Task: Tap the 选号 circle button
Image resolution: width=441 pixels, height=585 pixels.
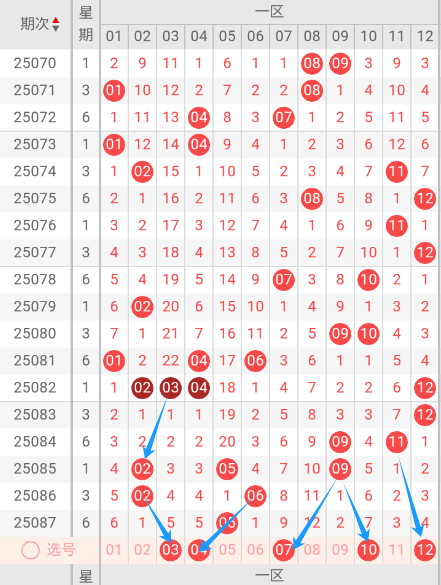Action: [30, 550]
